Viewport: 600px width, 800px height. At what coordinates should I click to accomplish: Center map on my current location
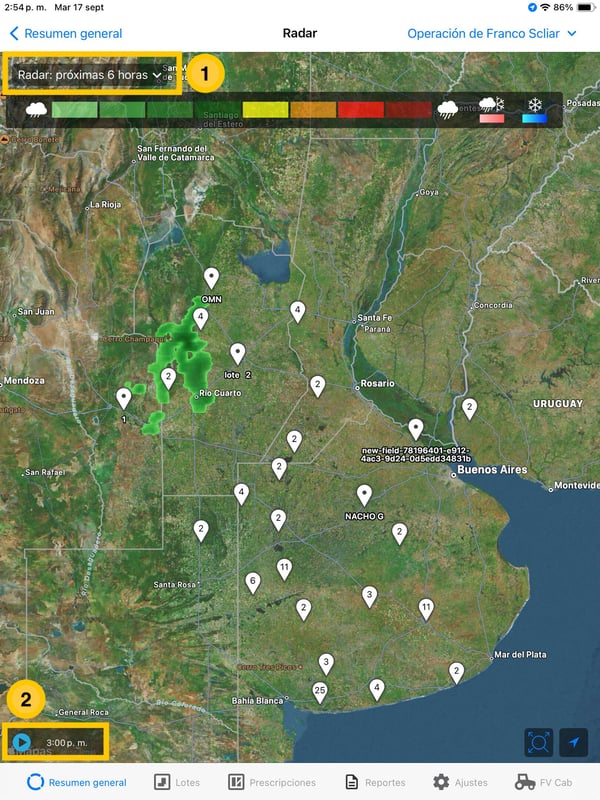tap(574, 742)
